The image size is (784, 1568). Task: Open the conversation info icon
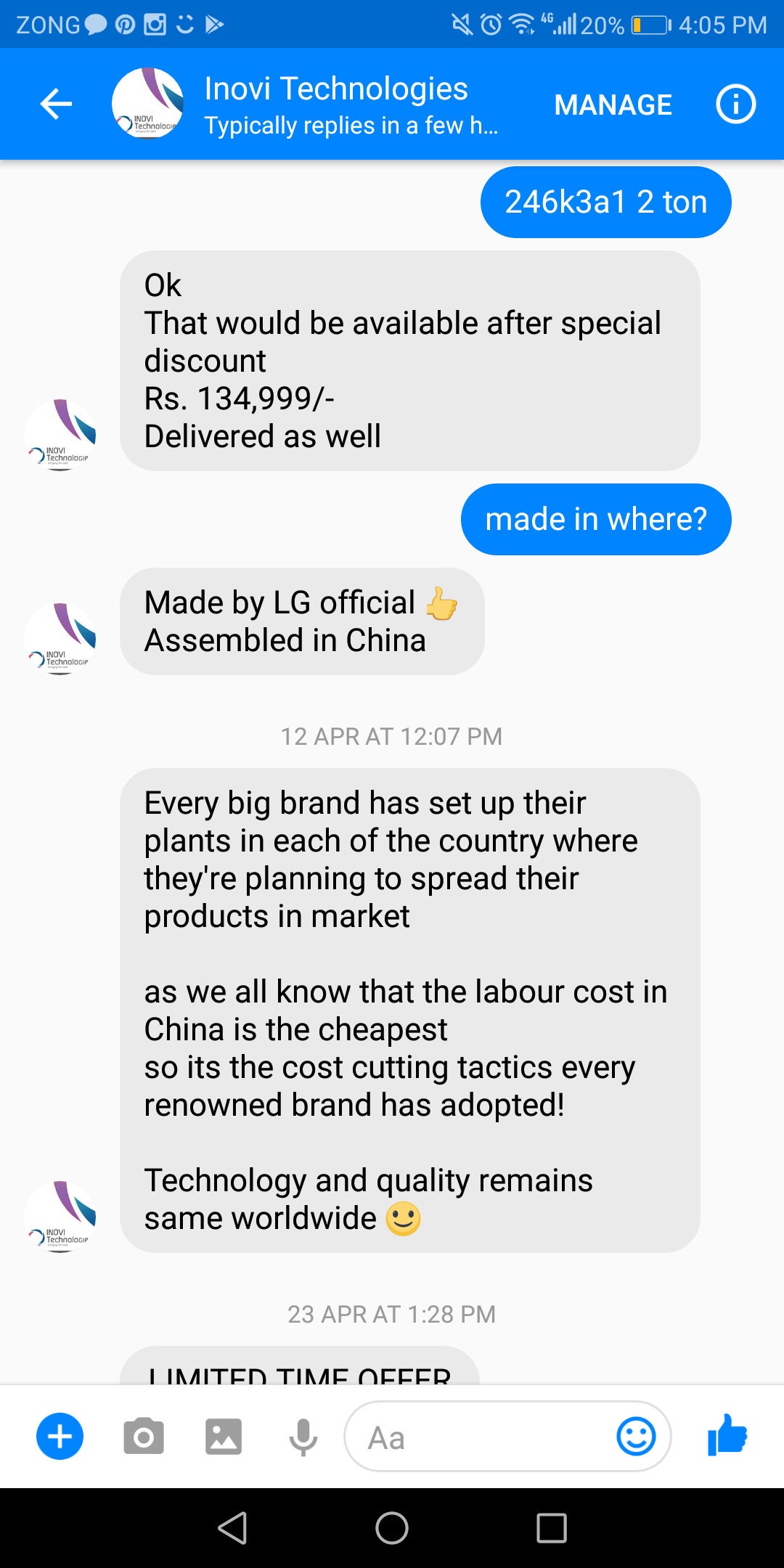click(735, 104)
